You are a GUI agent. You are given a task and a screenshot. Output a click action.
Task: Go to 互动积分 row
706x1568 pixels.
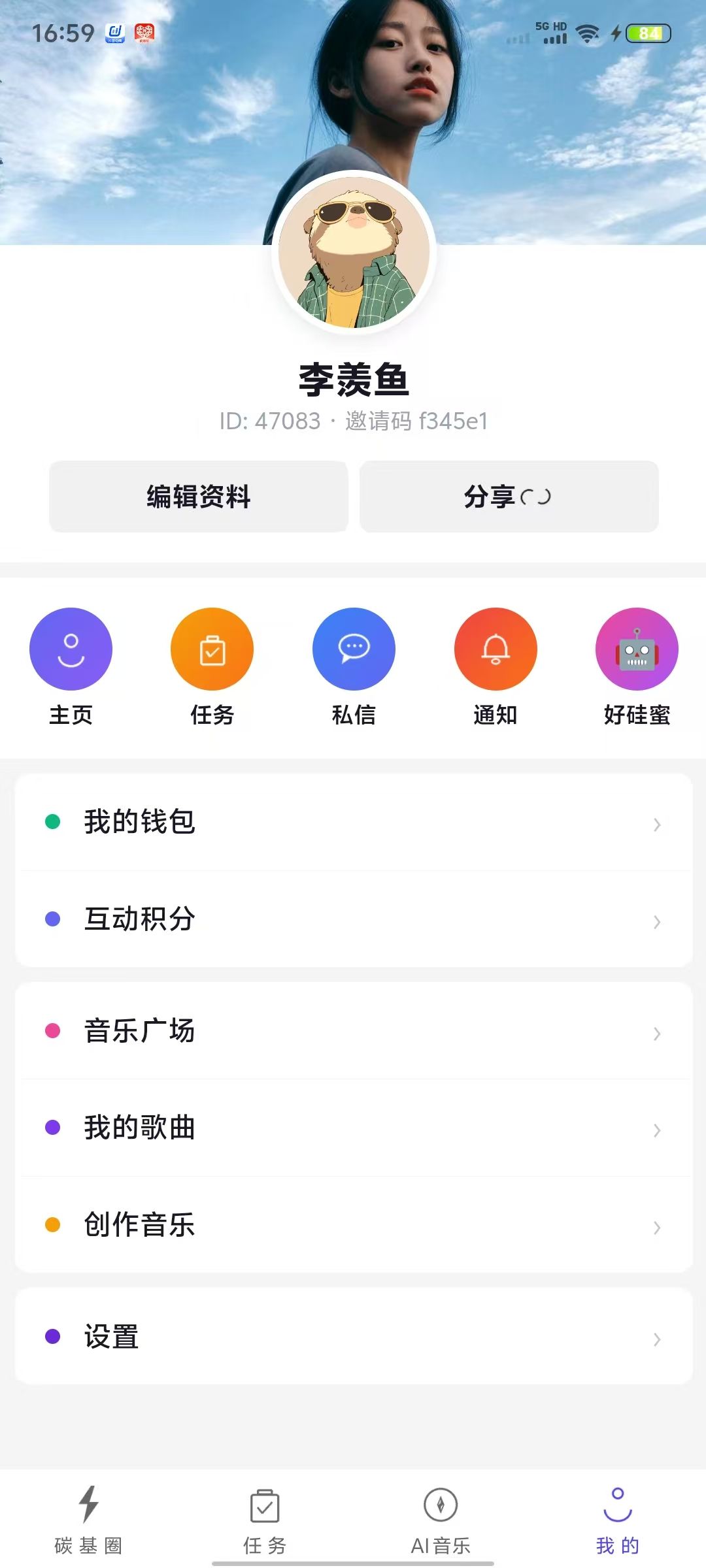[x=353, y=919]
